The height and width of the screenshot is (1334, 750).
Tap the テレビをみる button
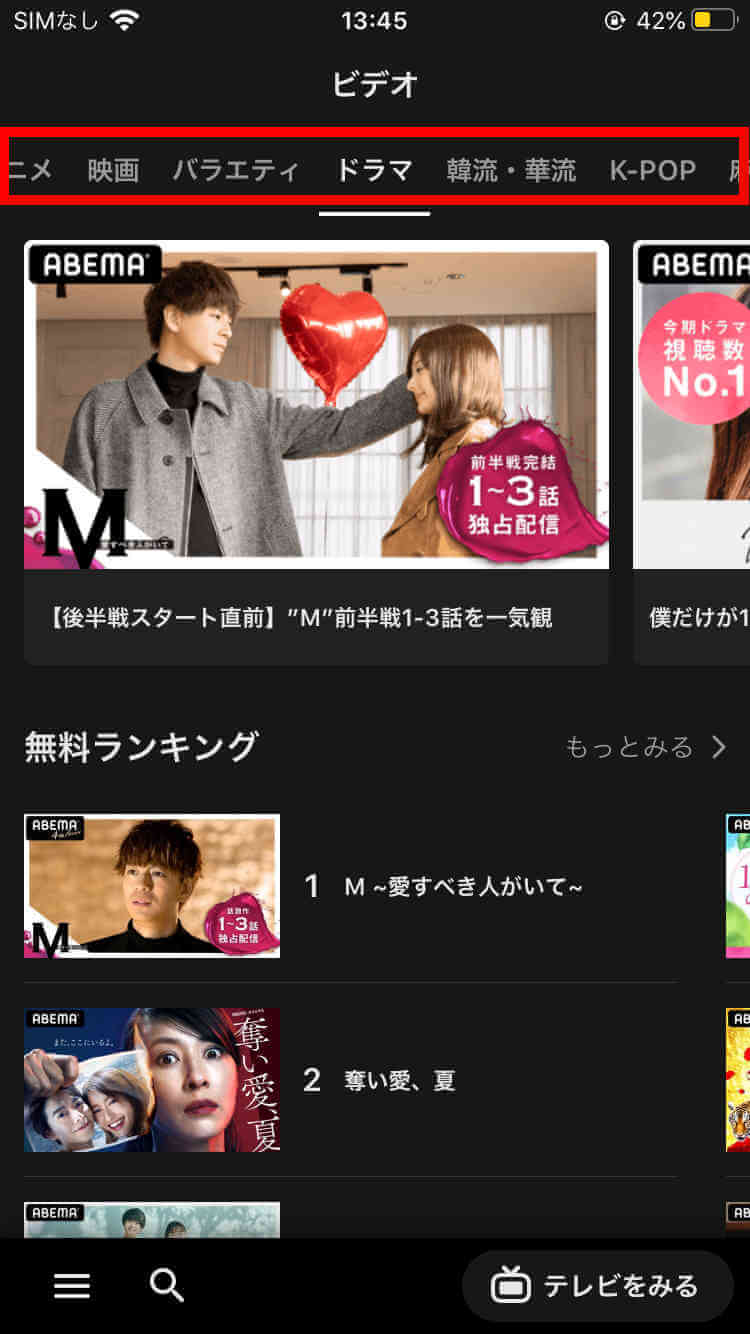coord(598,1286)
